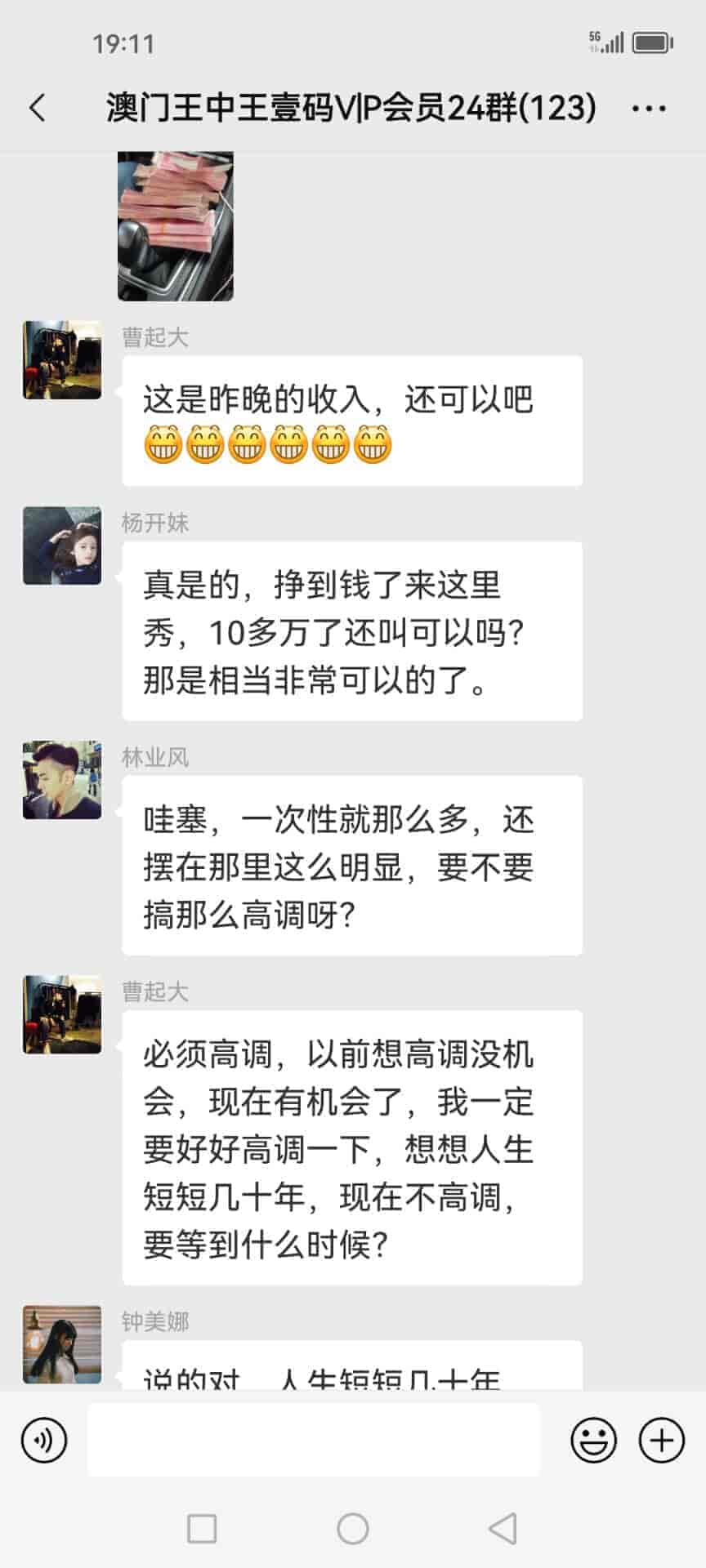Tap the voice message icon
706x1568 pixels.
coord(44,1440)
